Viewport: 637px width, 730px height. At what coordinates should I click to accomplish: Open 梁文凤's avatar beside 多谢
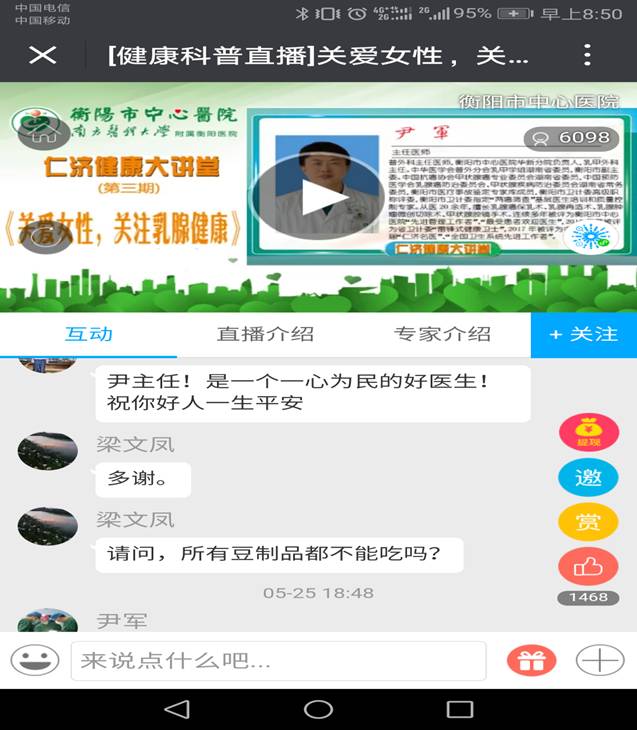click(47, 451)
